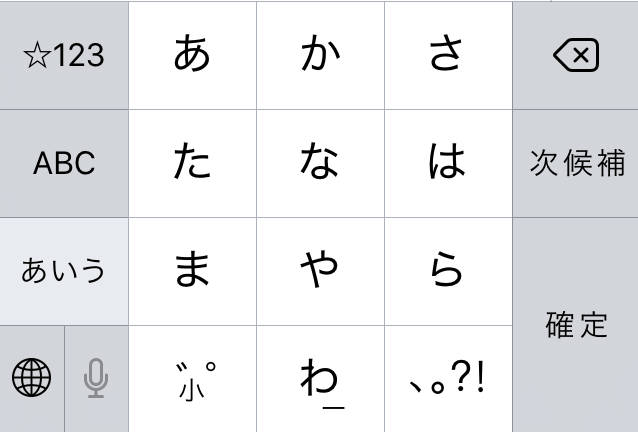Enter the ら character
This screenshot has height=432, width=638.
448,271
